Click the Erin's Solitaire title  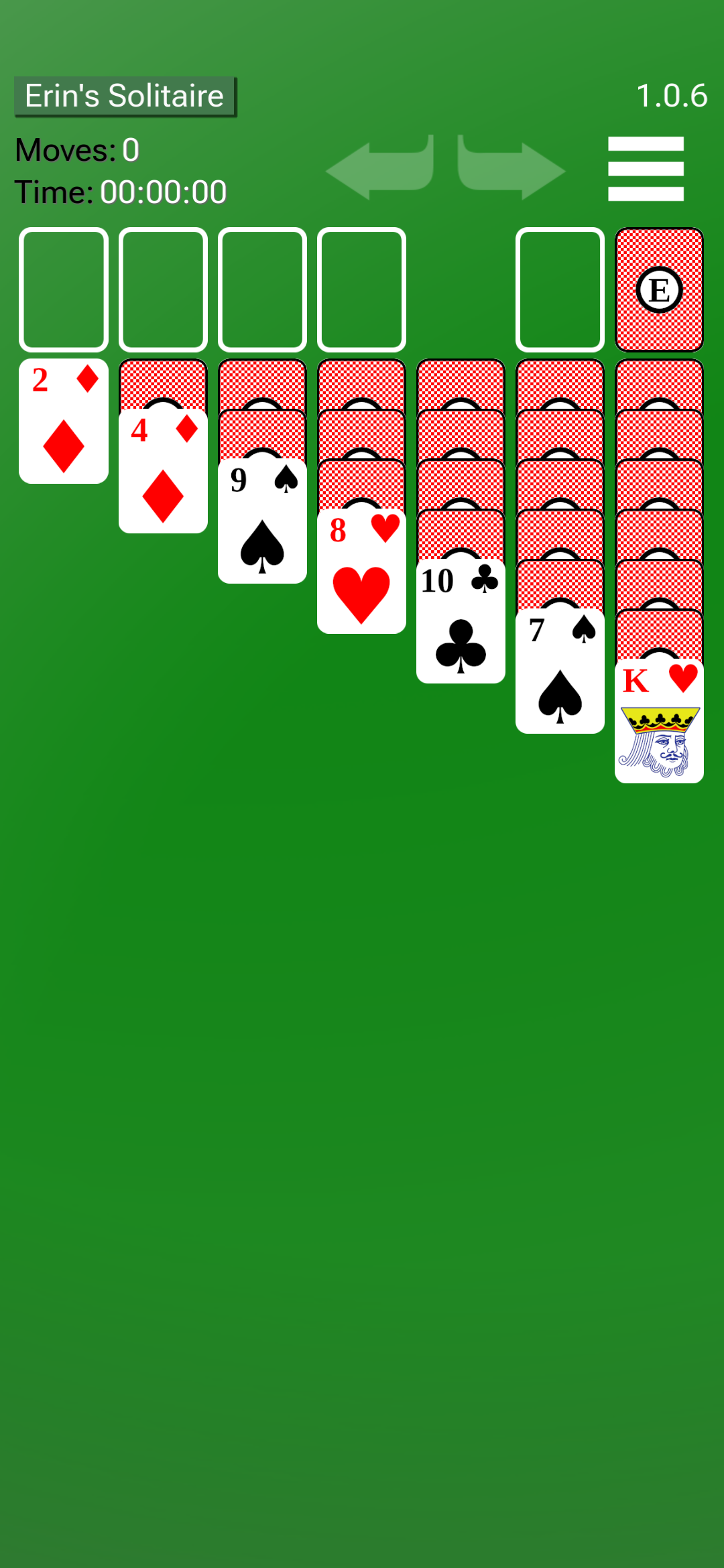[x=124, y=95]
